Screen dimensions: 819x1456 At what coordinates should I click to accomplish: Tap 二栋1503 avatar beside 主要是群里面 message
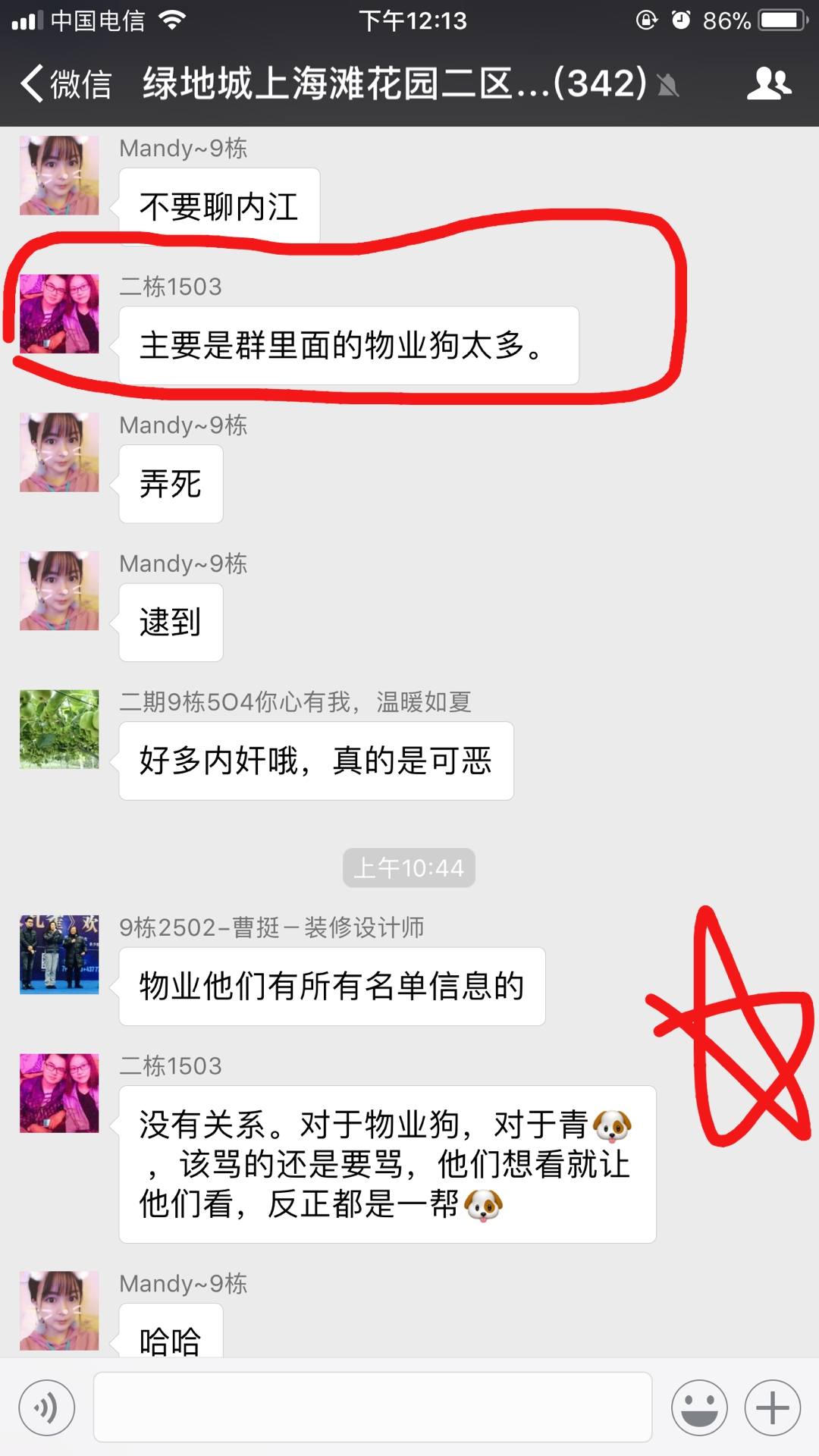[x=59, y=314]
